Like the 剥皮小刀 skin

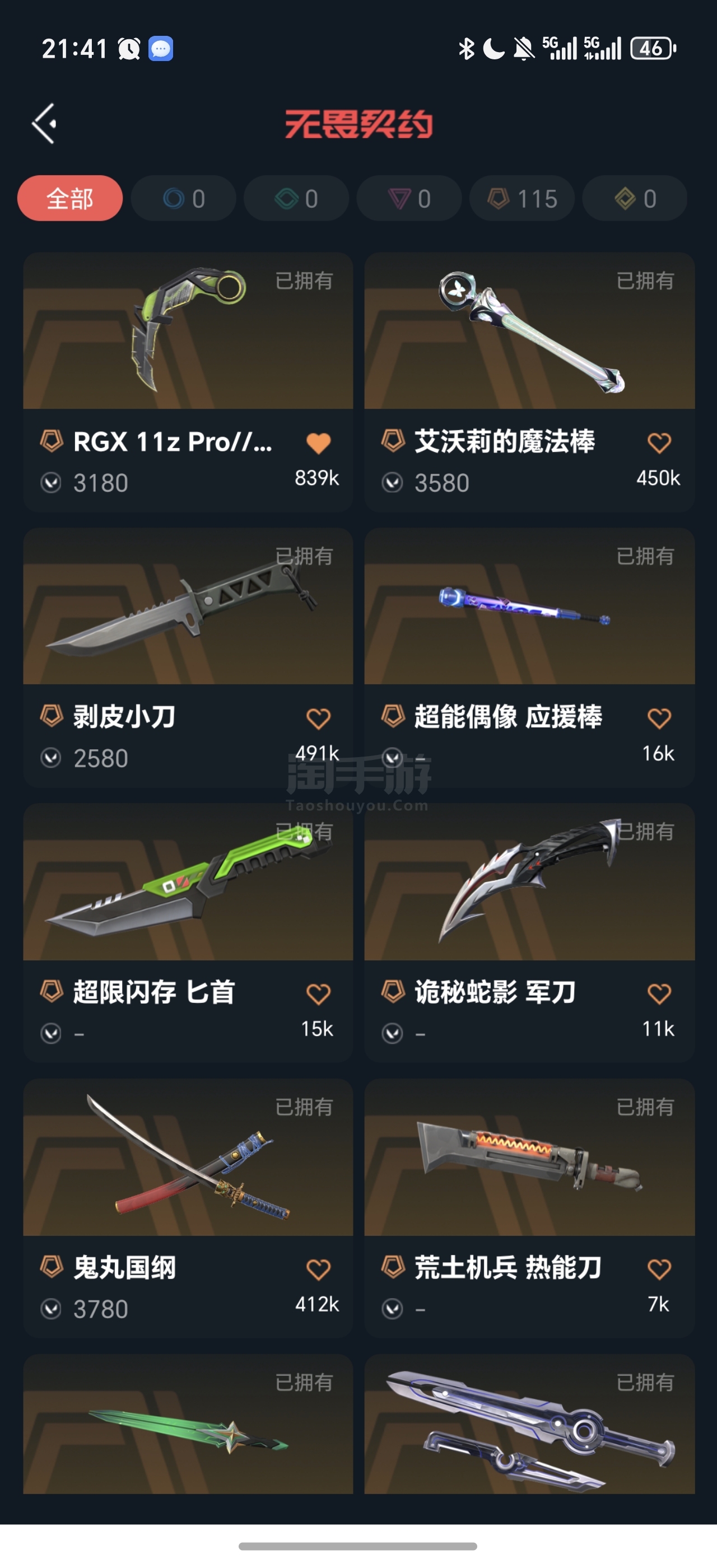(x=318, y=719)
